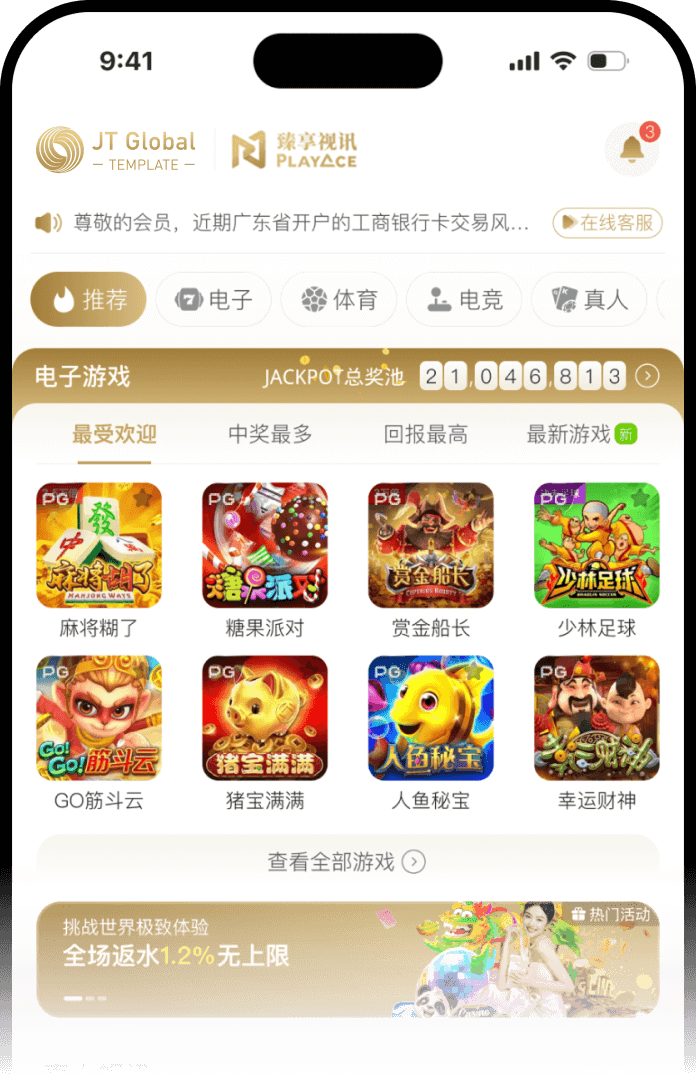Launch 猪宝满满
The height and width of the screenshot is (1080, 696).
[265, 718]
